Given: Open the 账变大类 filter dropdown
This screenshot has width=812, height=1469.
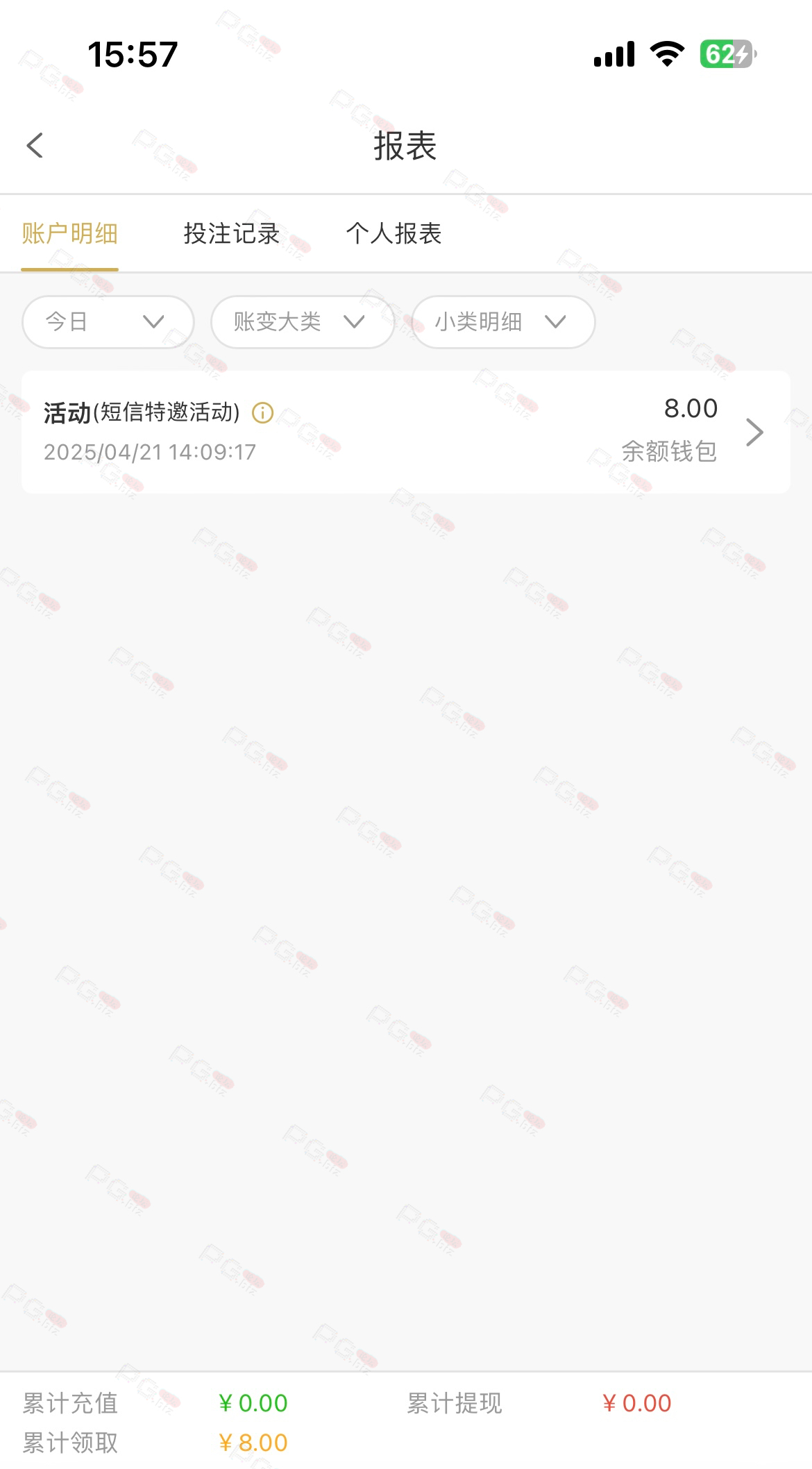Looking at the screenshot, I should click(x=303, y=322).
